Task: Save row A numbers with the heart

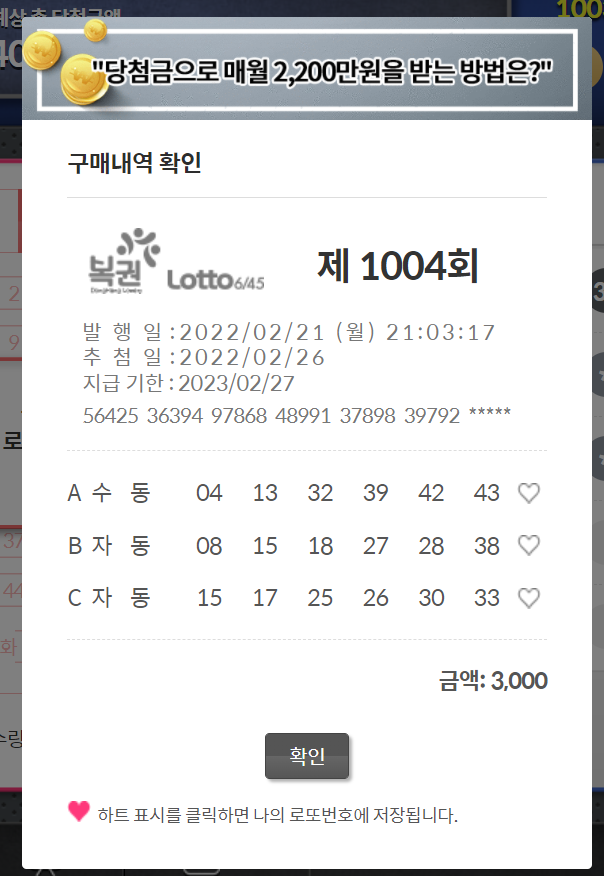Action: tap(528, 492)
